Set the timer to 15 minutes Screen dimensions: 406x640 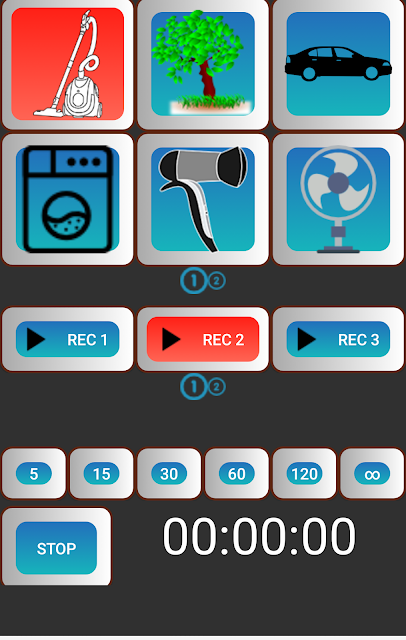click(x=102, y=473)
